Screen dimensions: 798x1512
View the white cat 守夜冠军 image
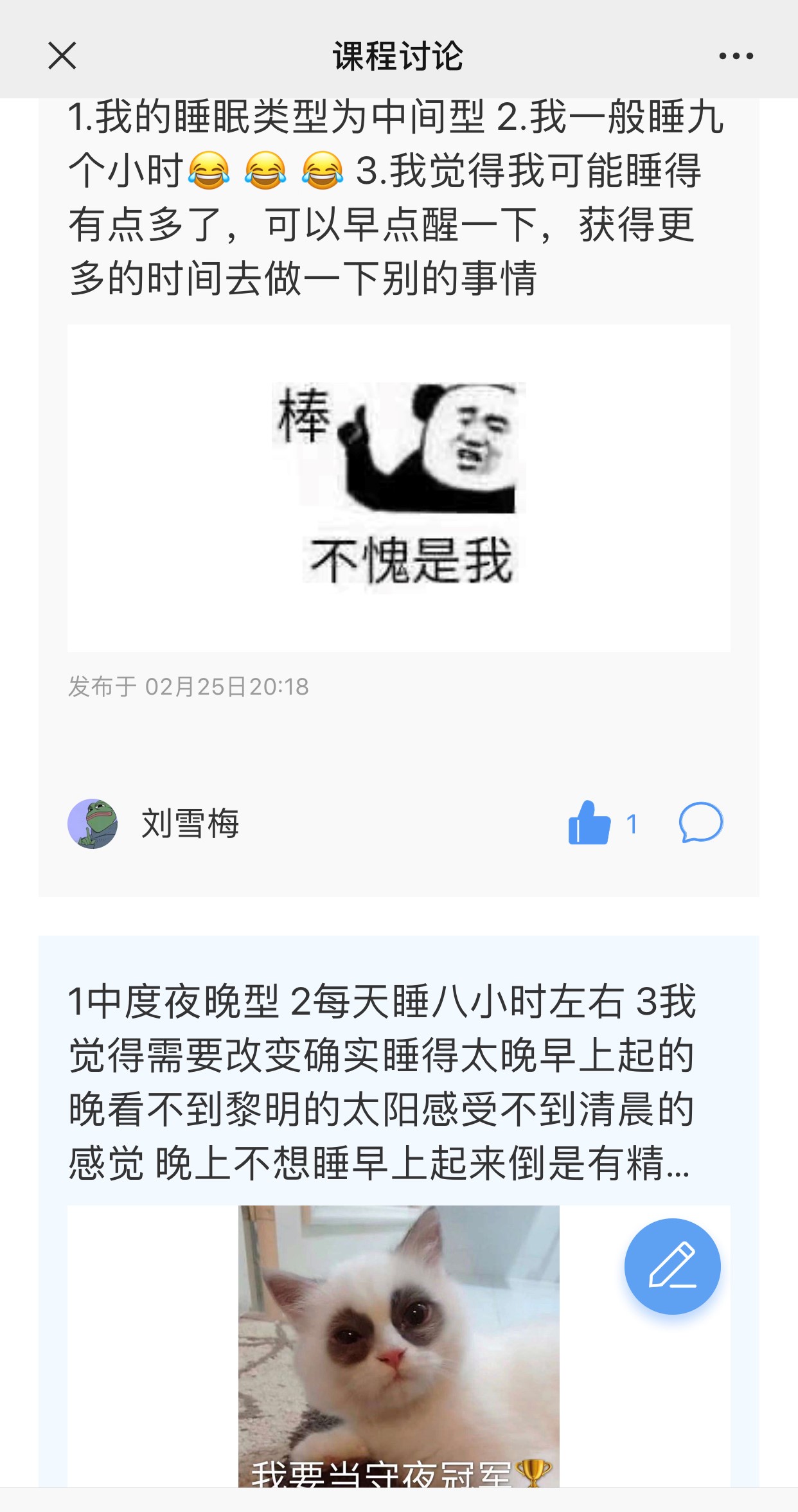[x=398, y=1346]
